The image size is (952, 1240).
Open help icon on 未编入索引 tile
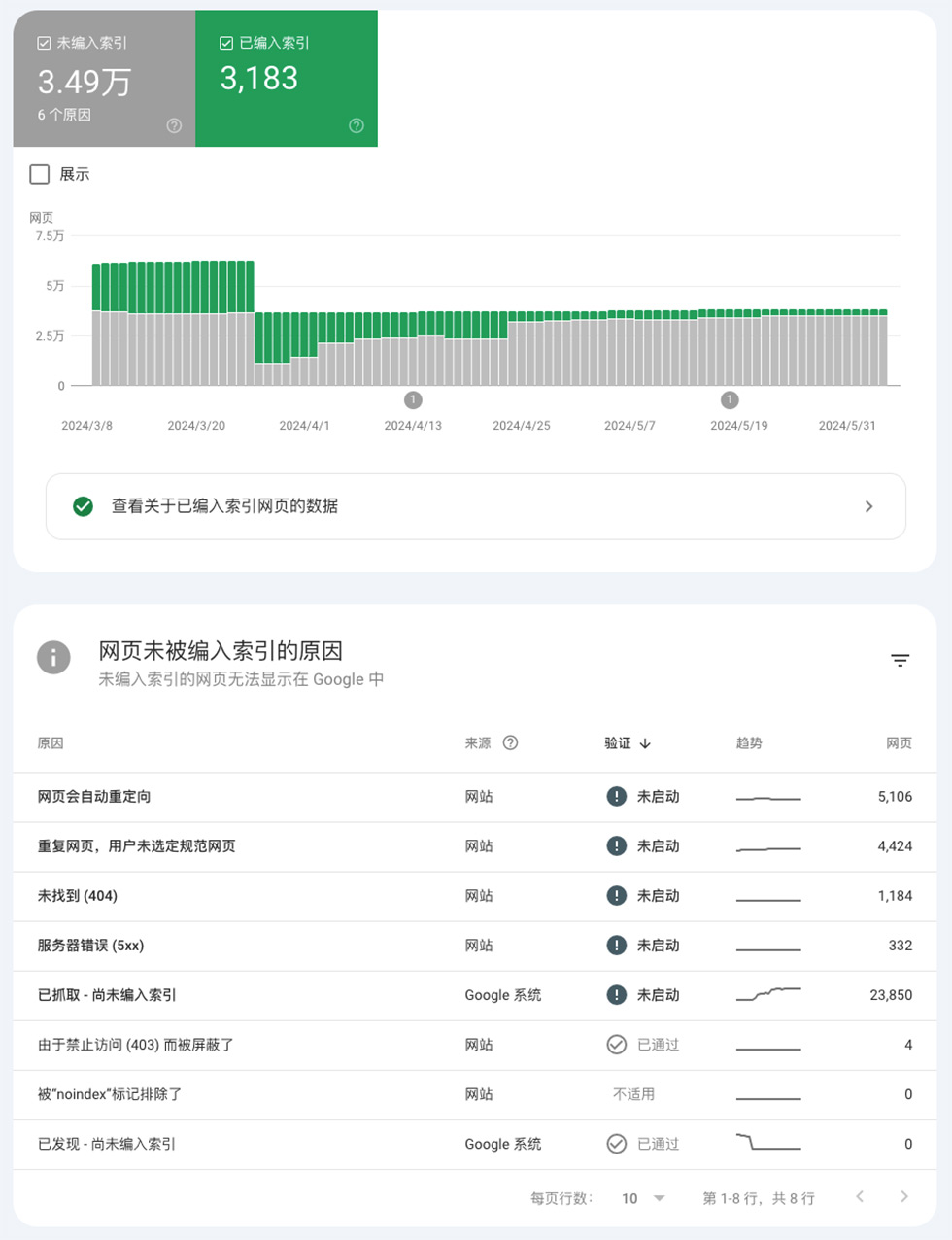tap(174, 125)
